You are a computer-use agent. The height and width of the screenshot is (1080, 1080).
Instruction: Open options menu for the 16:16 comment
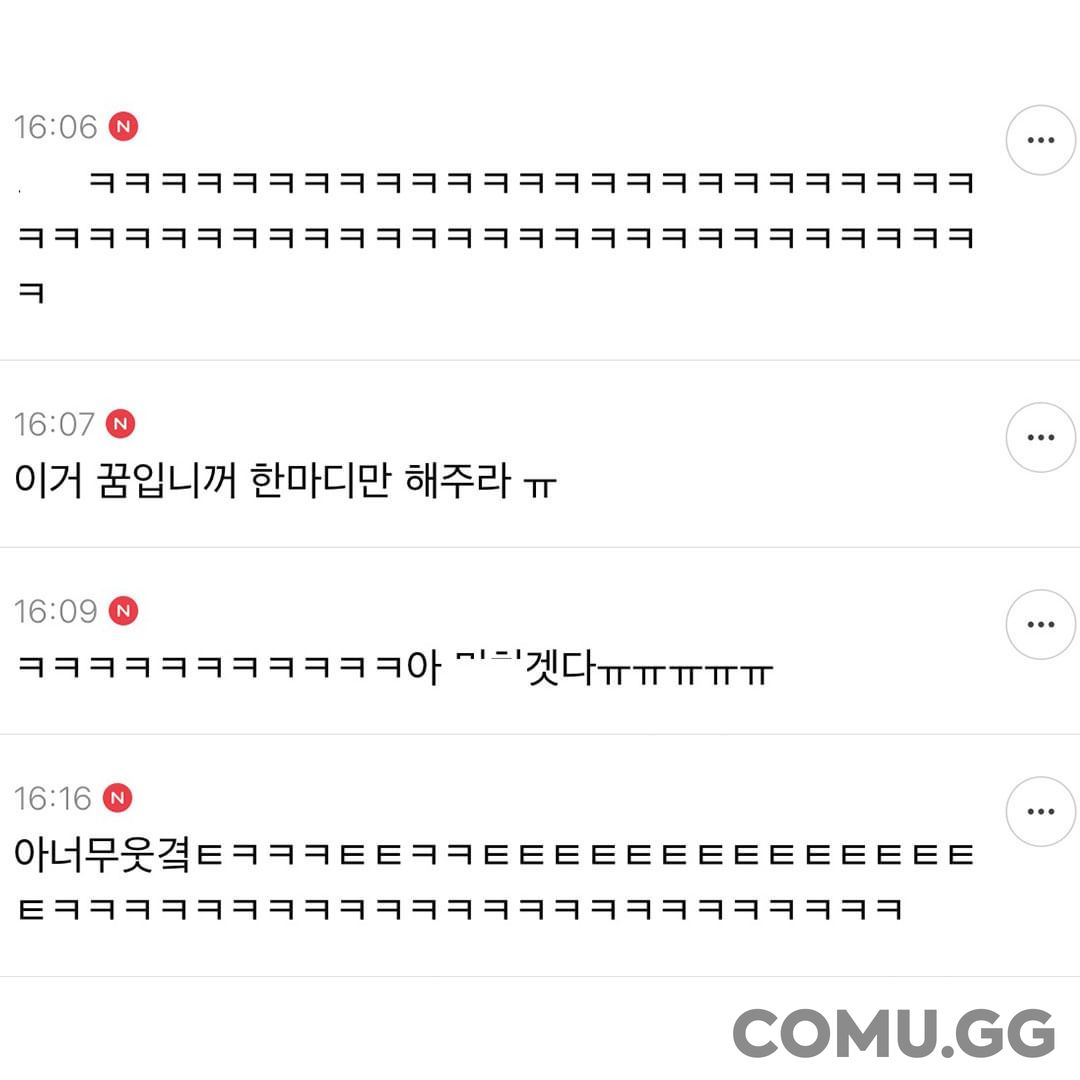pos(1040,811)
